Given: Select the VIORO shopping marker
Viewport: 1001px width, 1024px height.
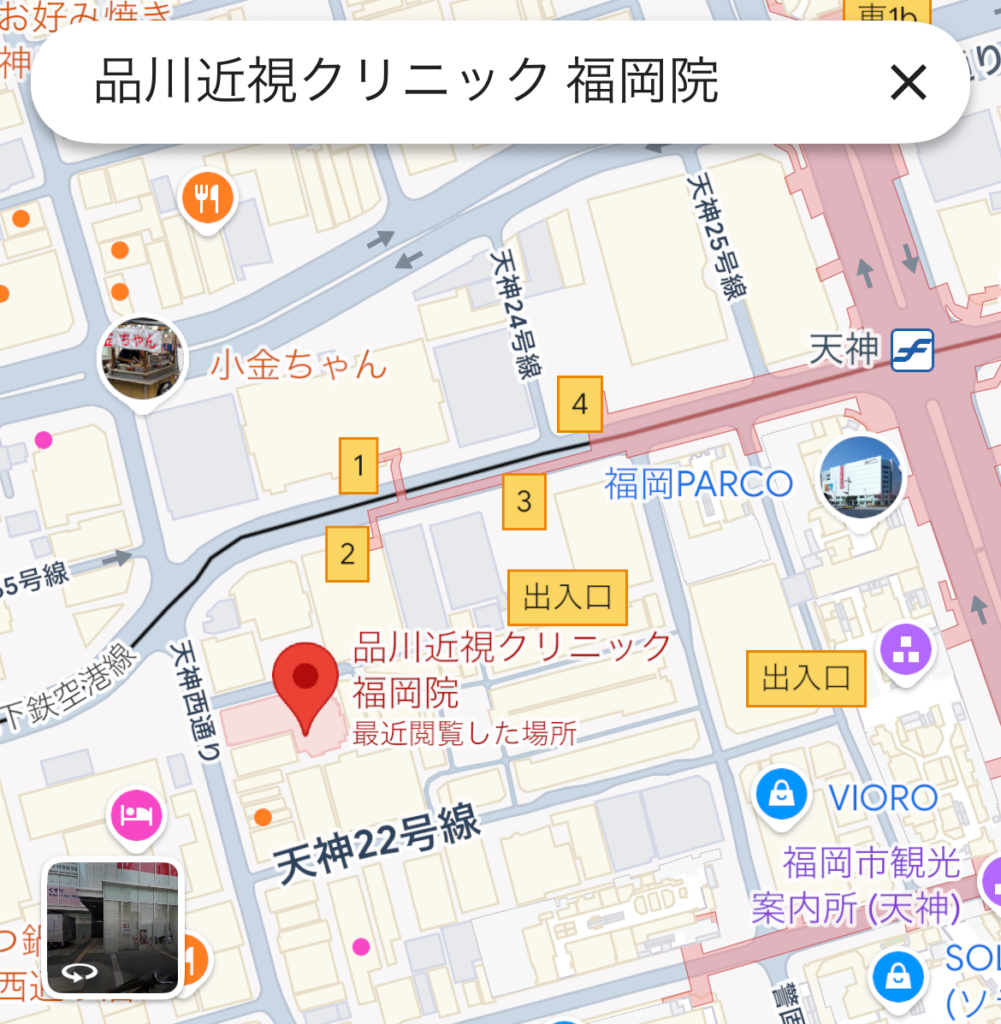Looking at the screenshot, I should (784, 797).
